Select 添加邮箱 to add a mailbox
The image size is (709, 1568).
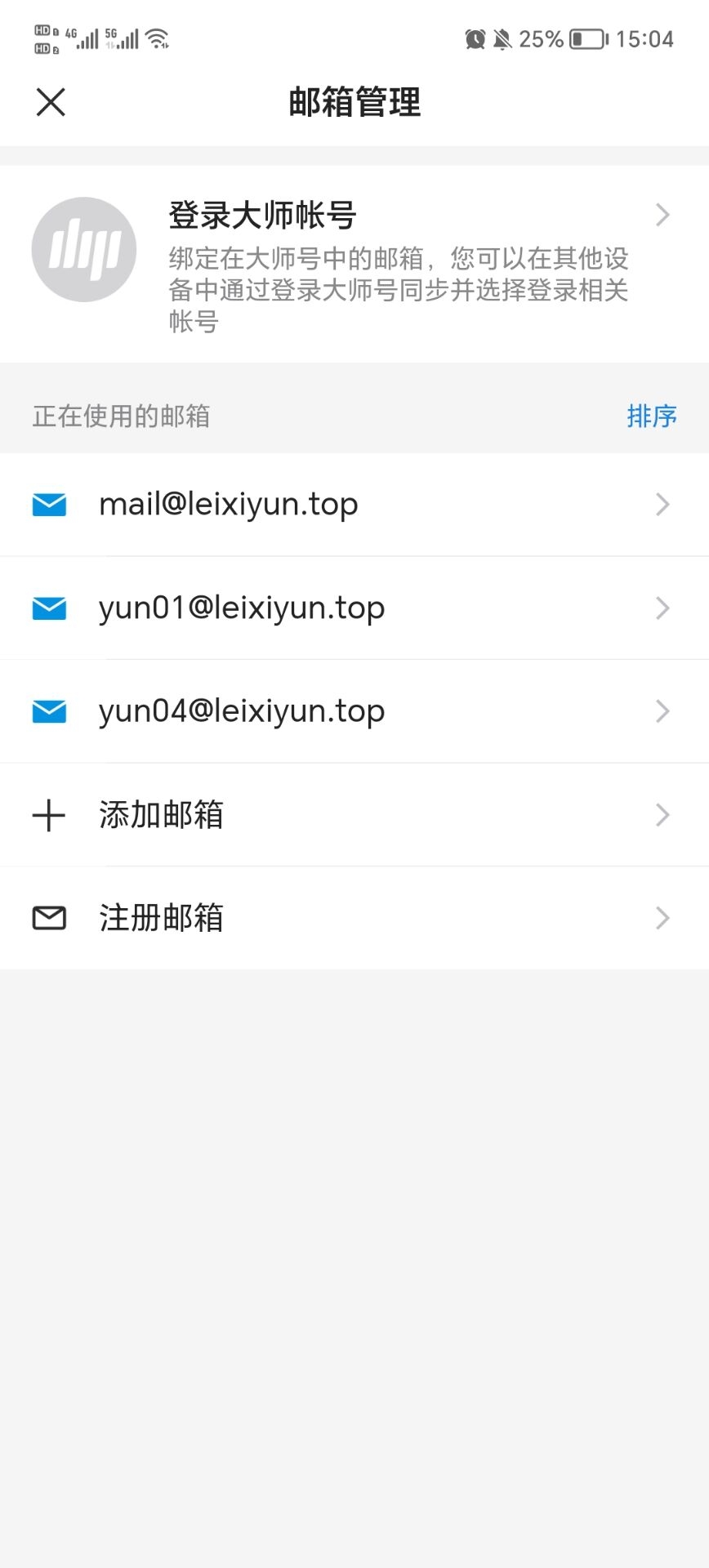354,815
